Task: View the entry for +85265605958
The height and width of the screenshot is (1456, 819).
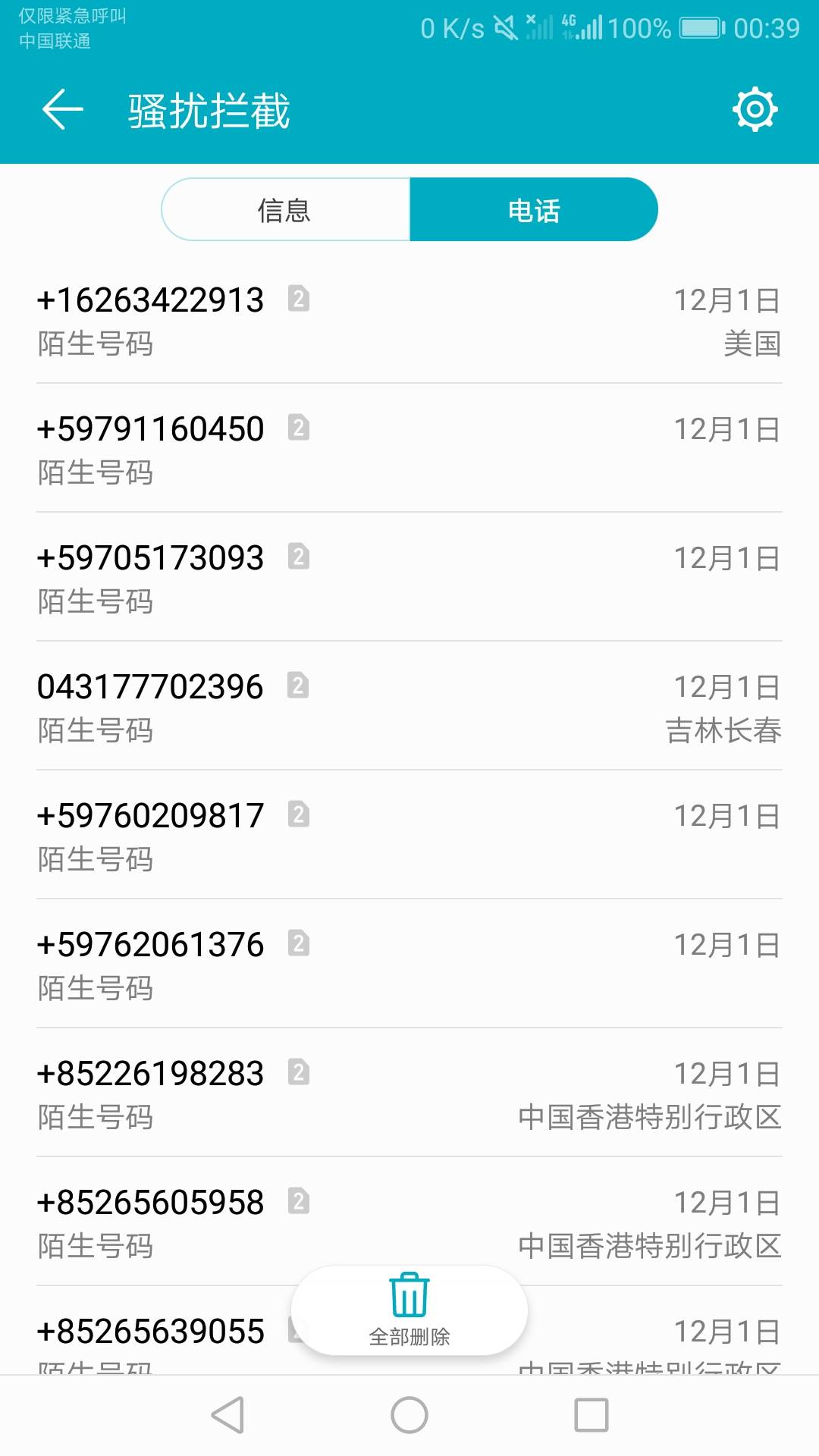Action: (409, 1222)
